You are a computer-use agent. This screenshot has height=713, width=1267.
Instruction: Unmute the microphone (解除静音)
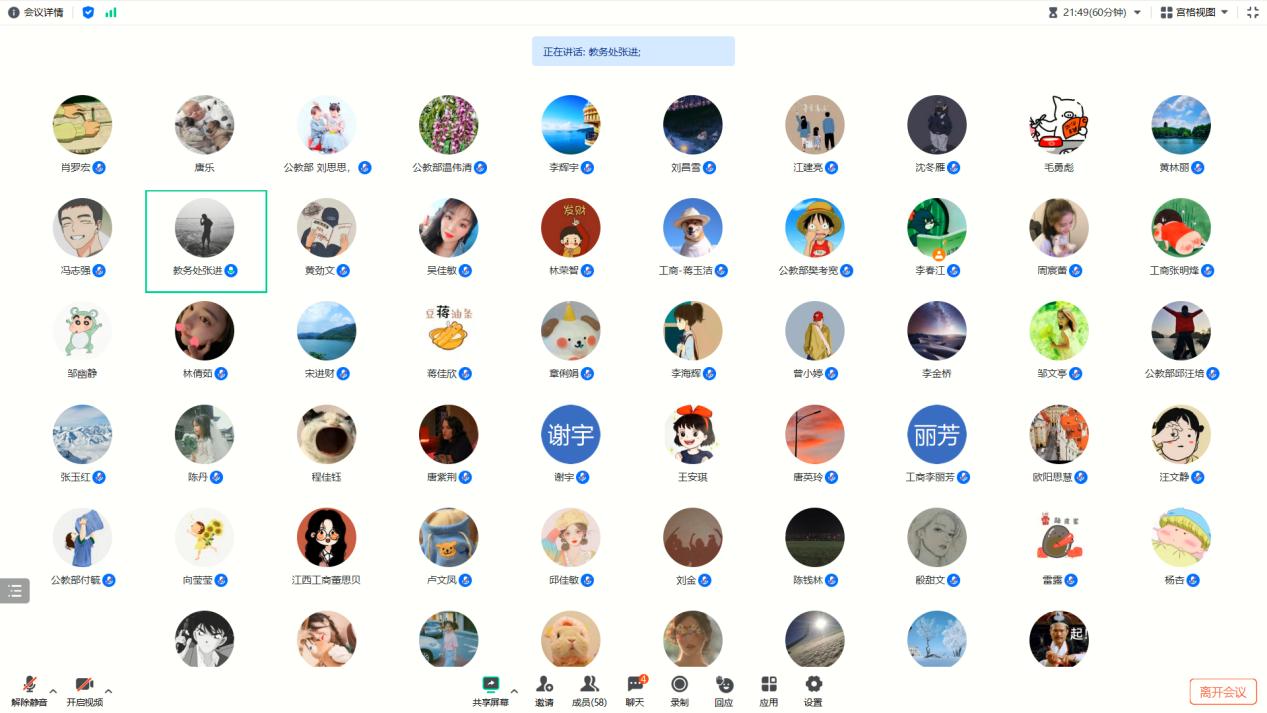[x=29, y=690]
